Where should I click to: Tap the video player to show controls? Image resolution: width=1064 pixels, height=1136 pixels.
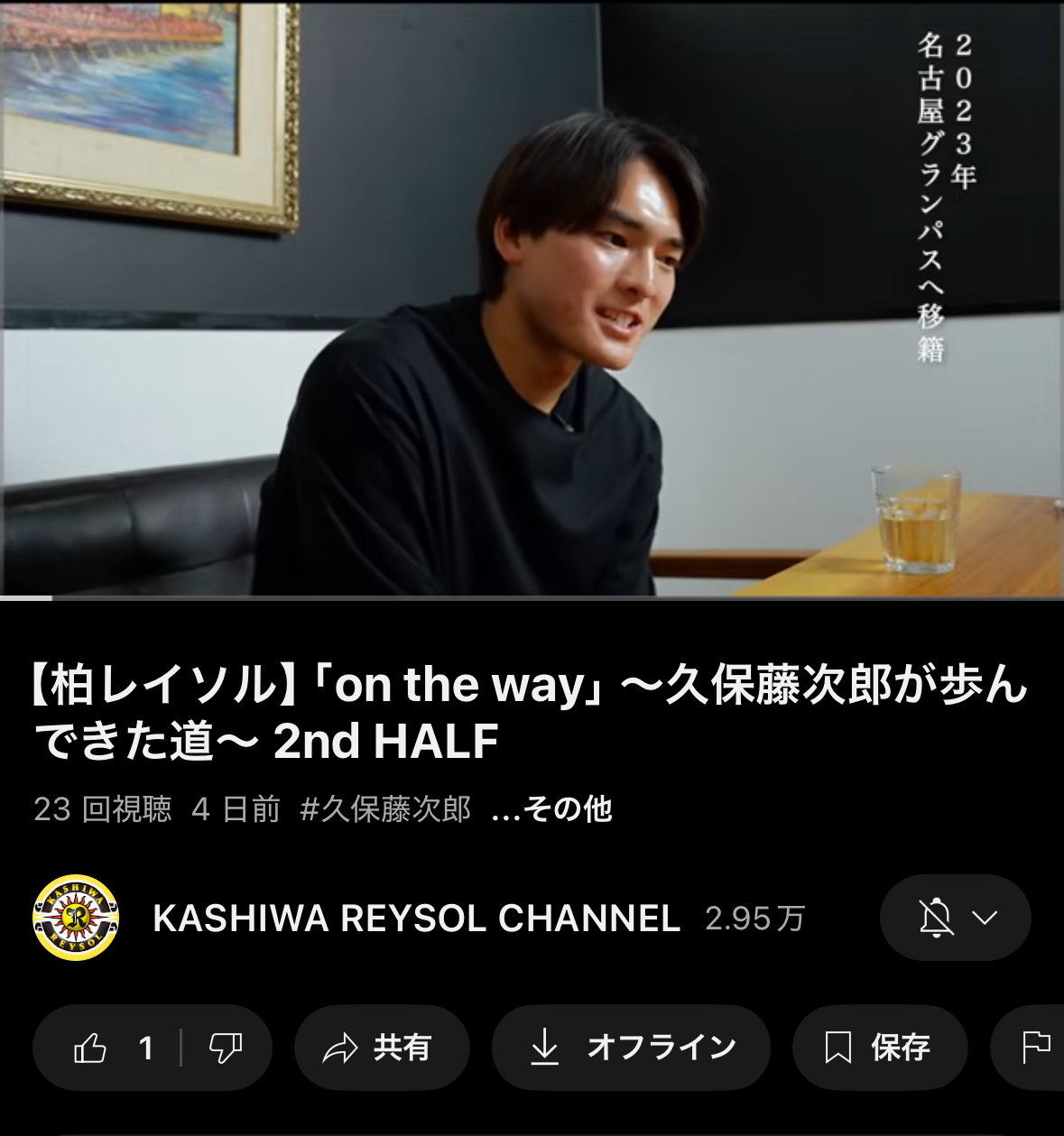(532, 298)
